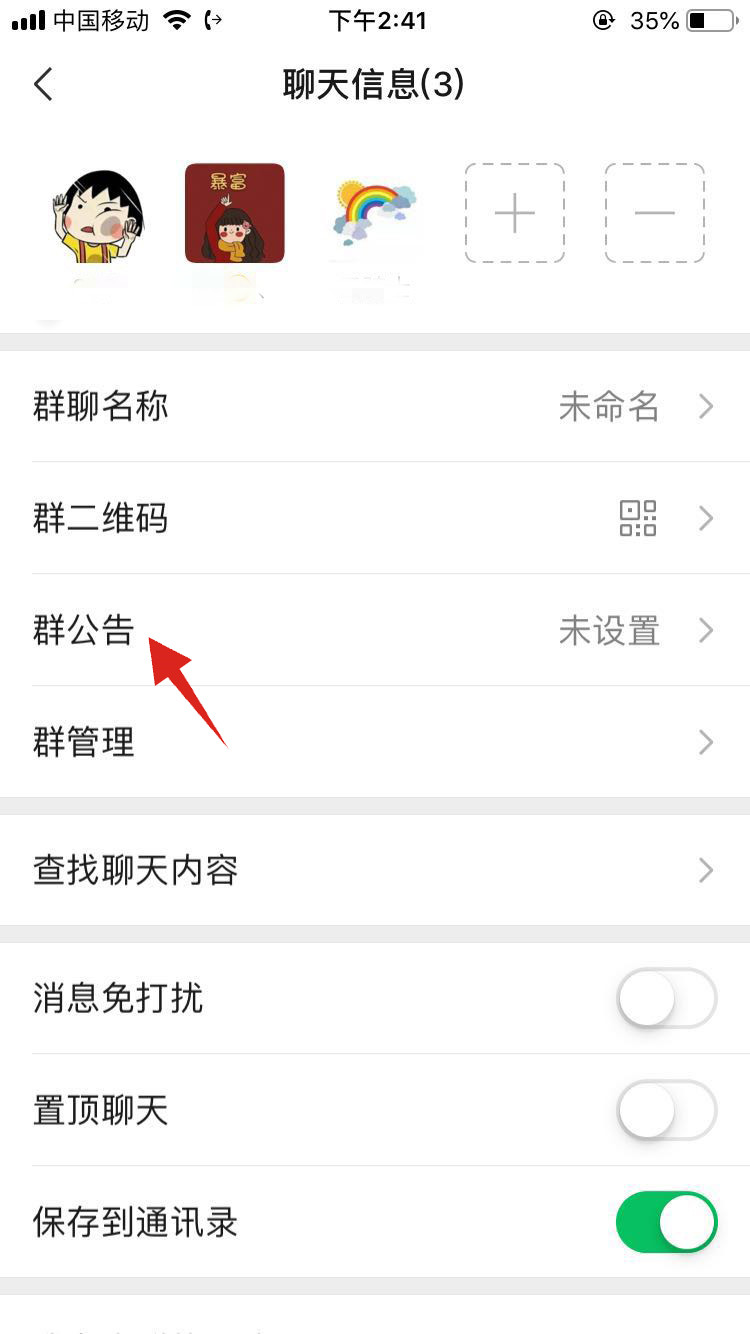Enable 消息免打扰 switch
The height and width of the screenshot is (1334, 750).
[667, 998]
